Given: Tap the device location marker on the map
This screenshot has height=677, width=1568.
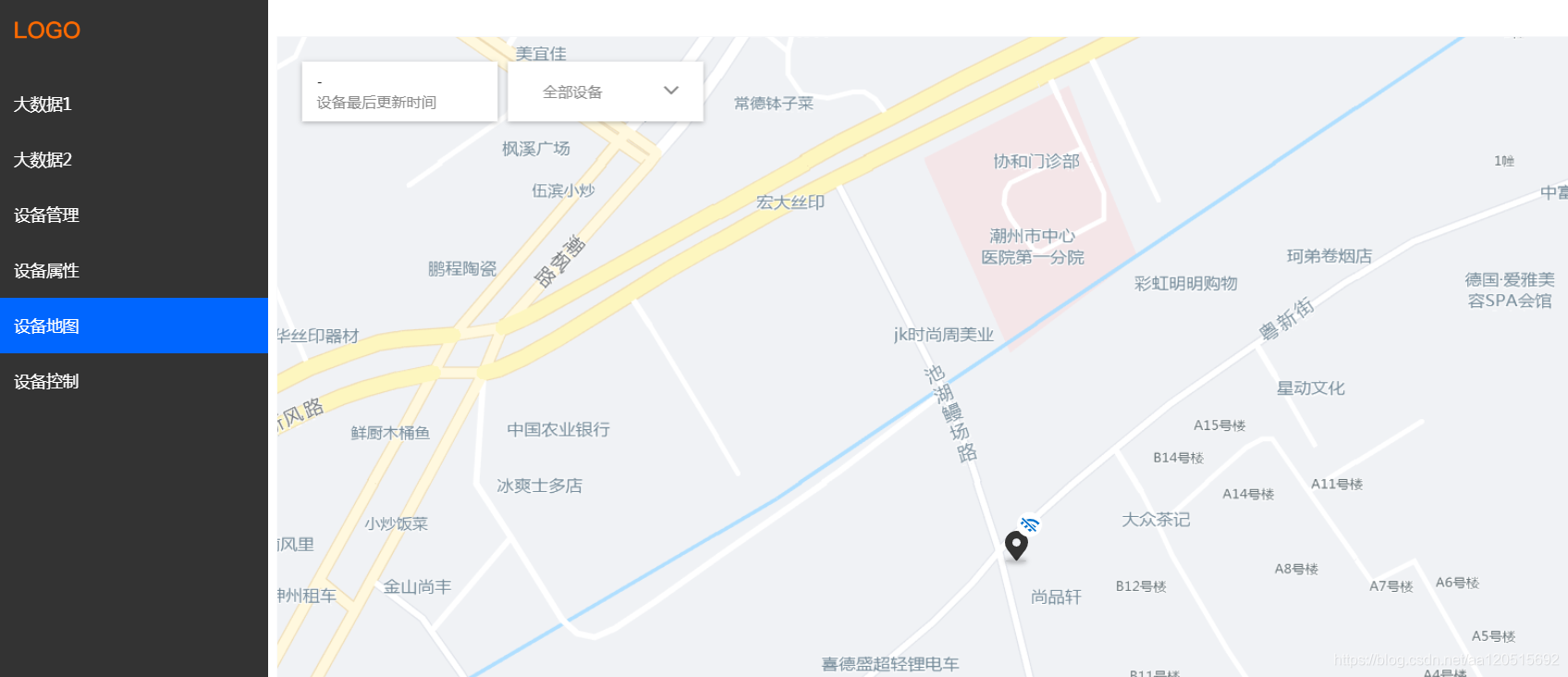Looking at the screenshot, I should (x=1016, y=545).
